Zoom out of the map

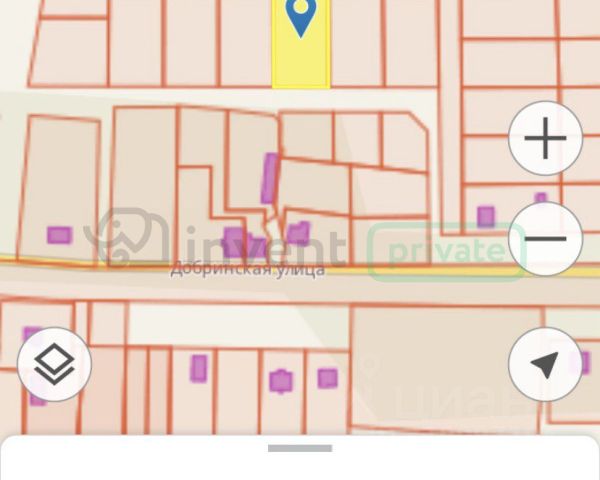coord(545,239)
